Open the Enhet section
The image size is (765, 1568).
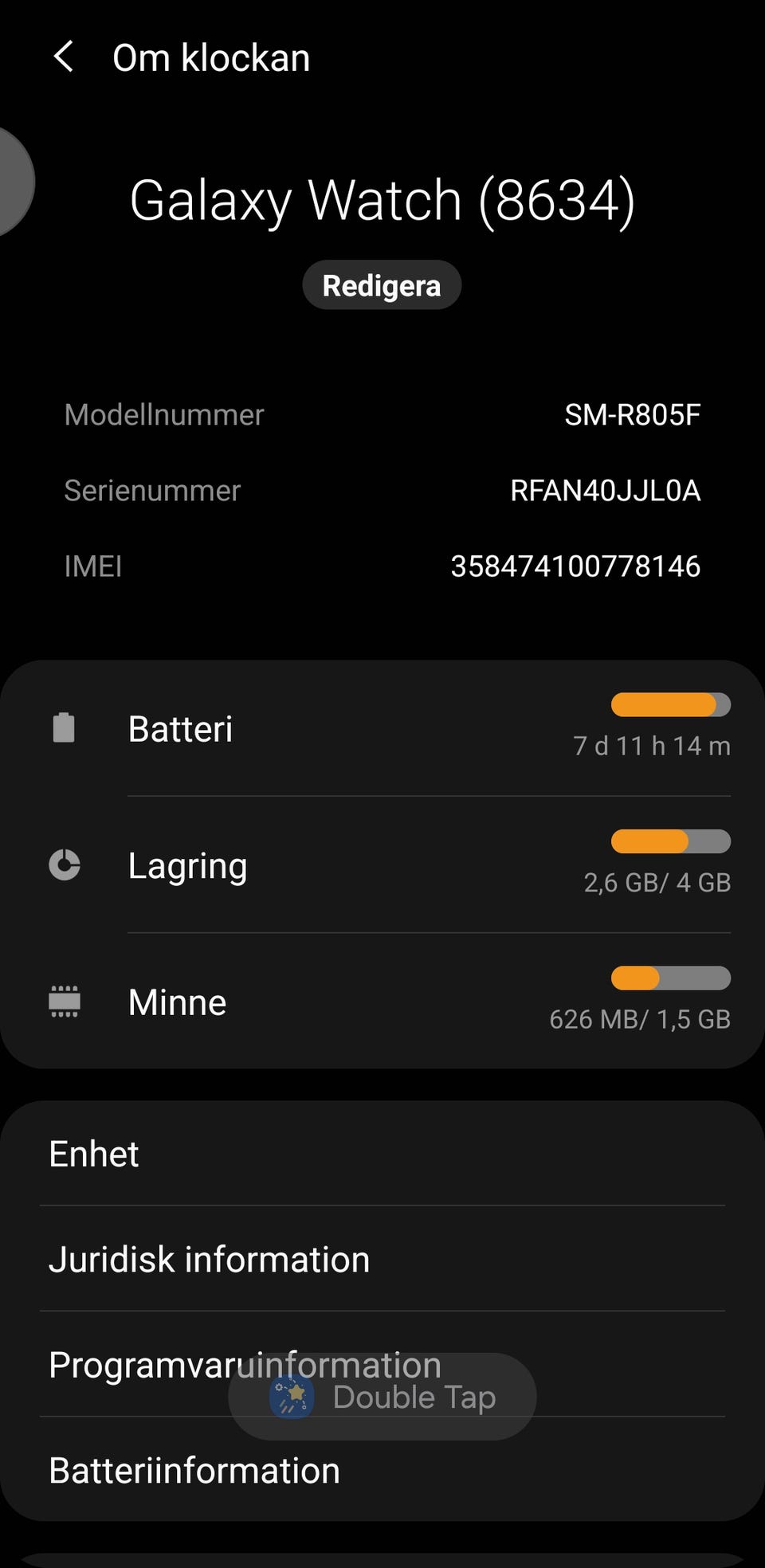pyautogui.click(x=382, y=1154)
